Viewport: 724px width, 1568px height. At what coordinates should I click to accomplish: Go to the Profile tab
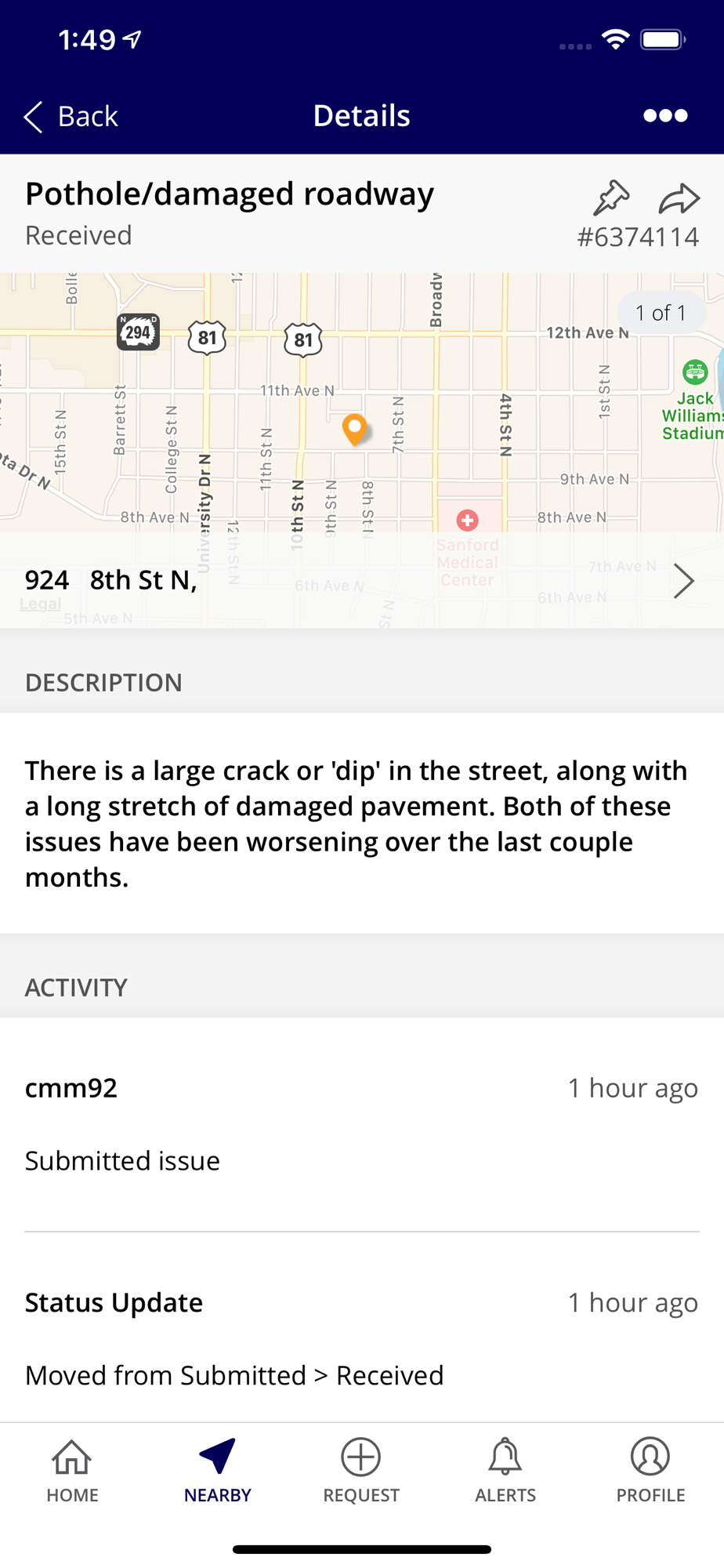coord(650,1472)
